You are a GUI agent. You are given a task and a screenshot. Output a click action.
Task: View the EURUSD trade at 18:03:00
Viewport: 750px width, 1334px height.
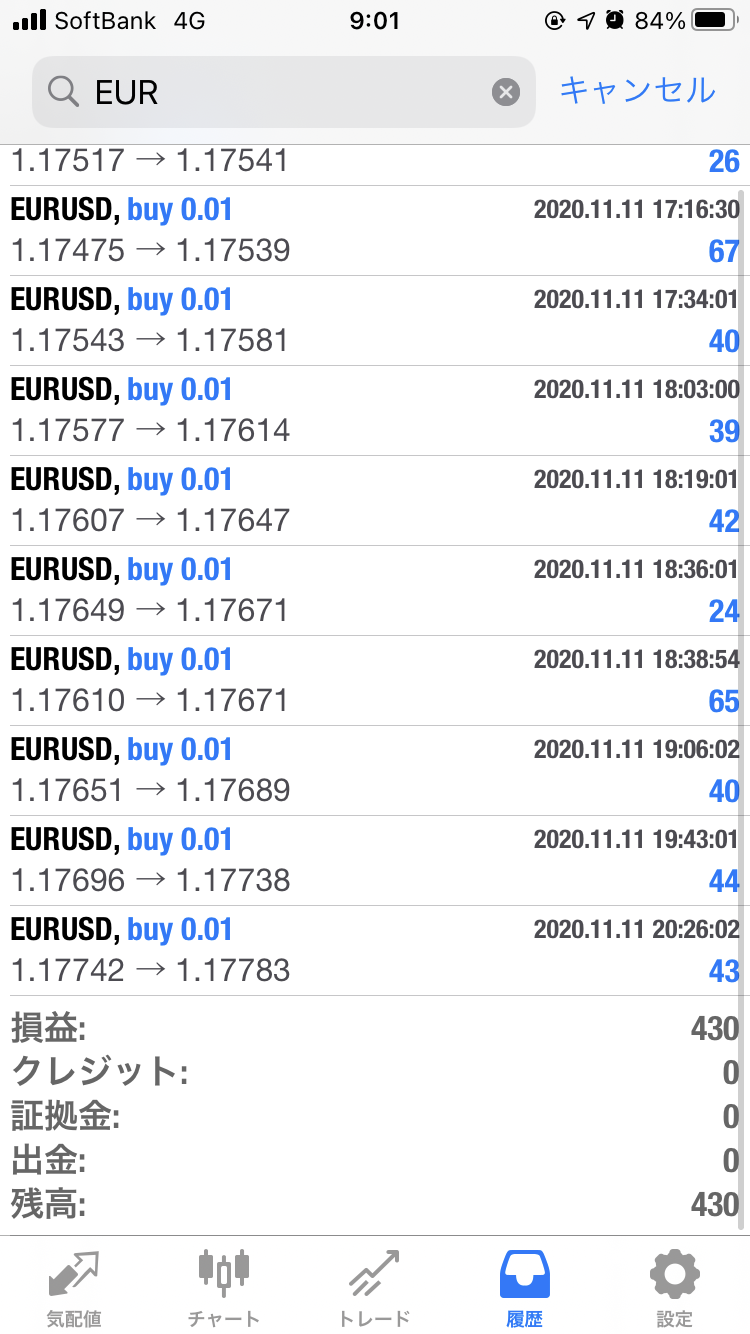point(374,411)
